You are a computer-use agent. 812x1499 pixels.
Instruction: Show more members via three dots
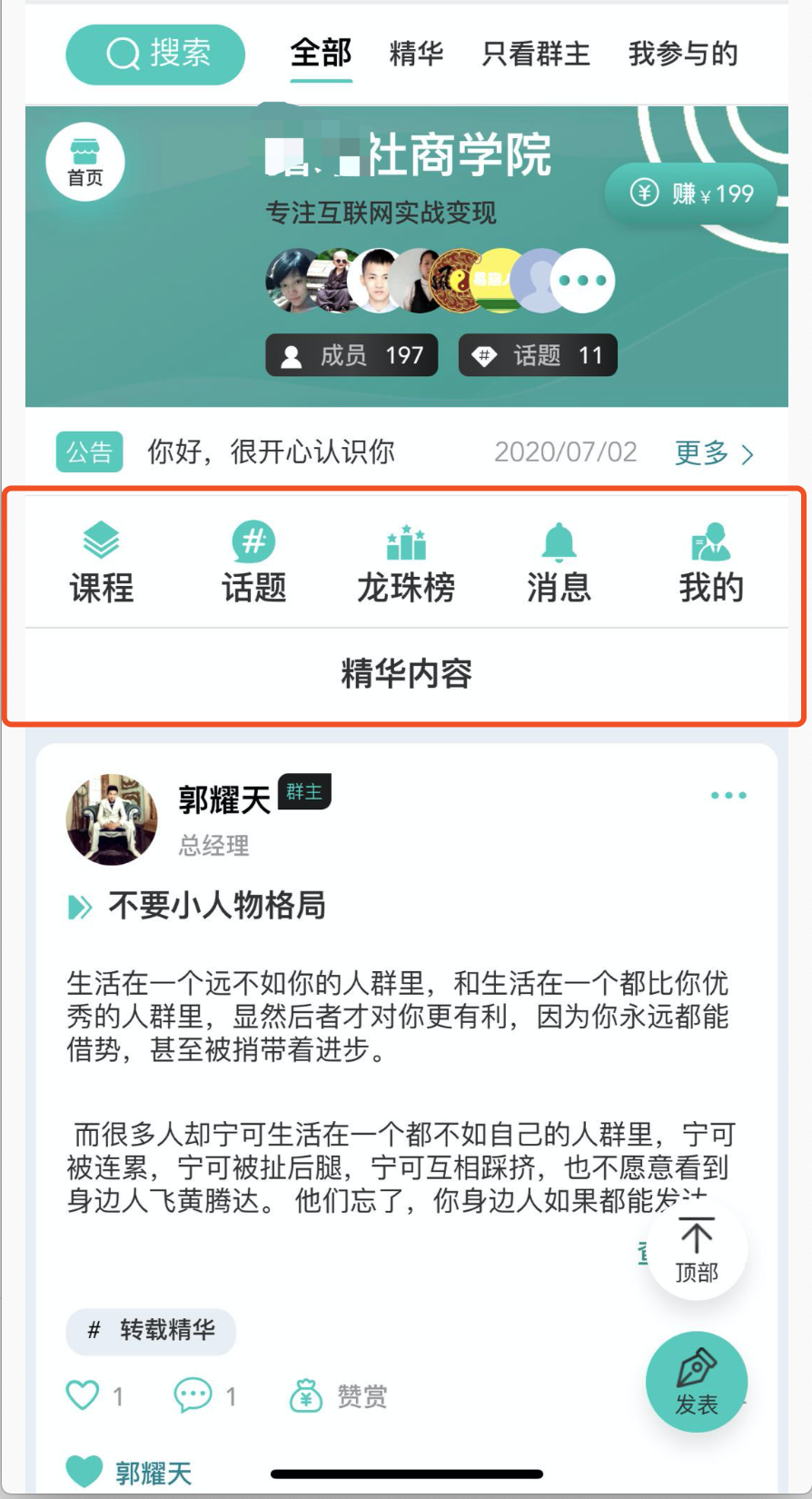pyautogui.click(x=583, y=281)
